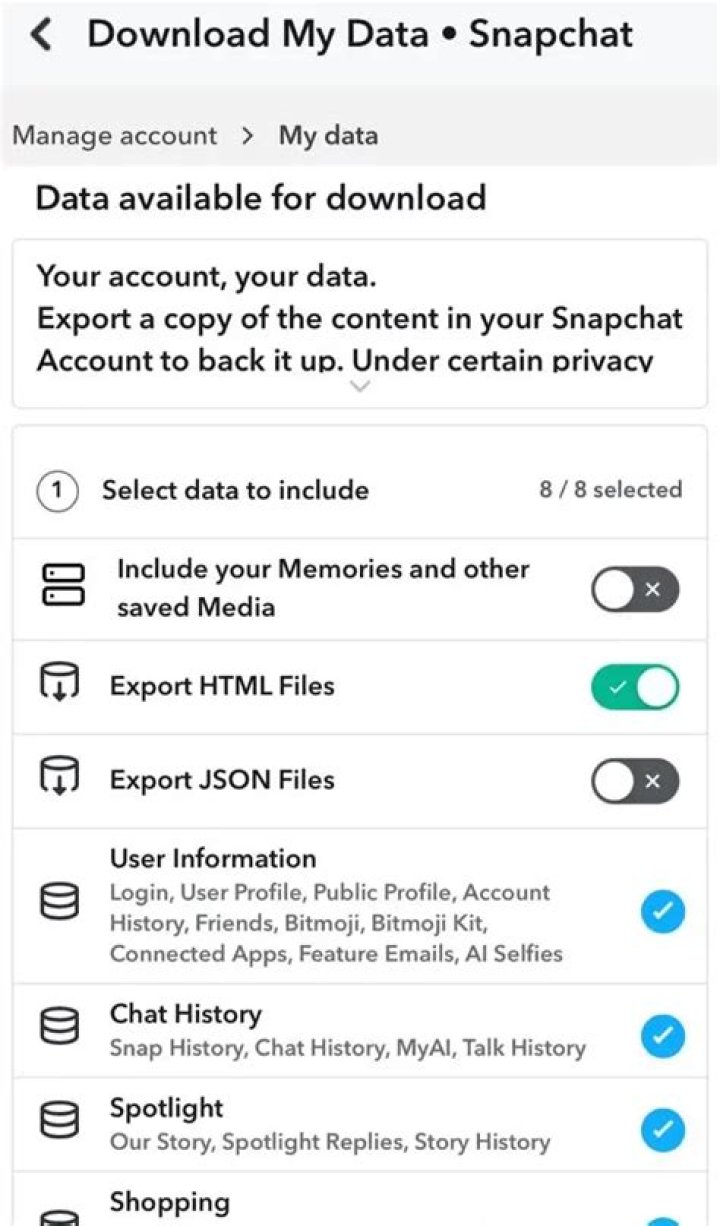
Task: Uncheck the Spotlight selection
Action: (662, 1130)
